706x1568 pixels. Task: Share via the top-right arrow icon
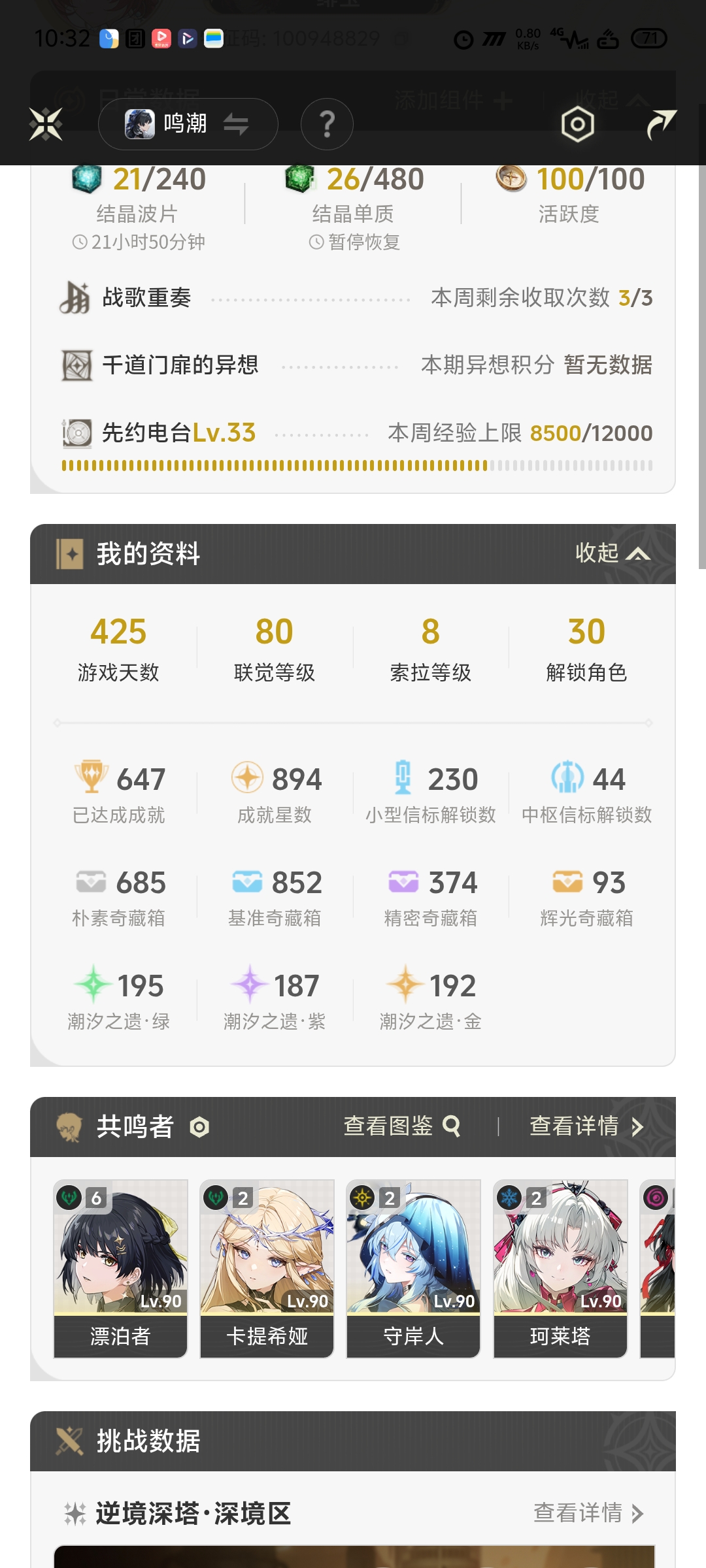pyautogui.click(x=661, y=124)
